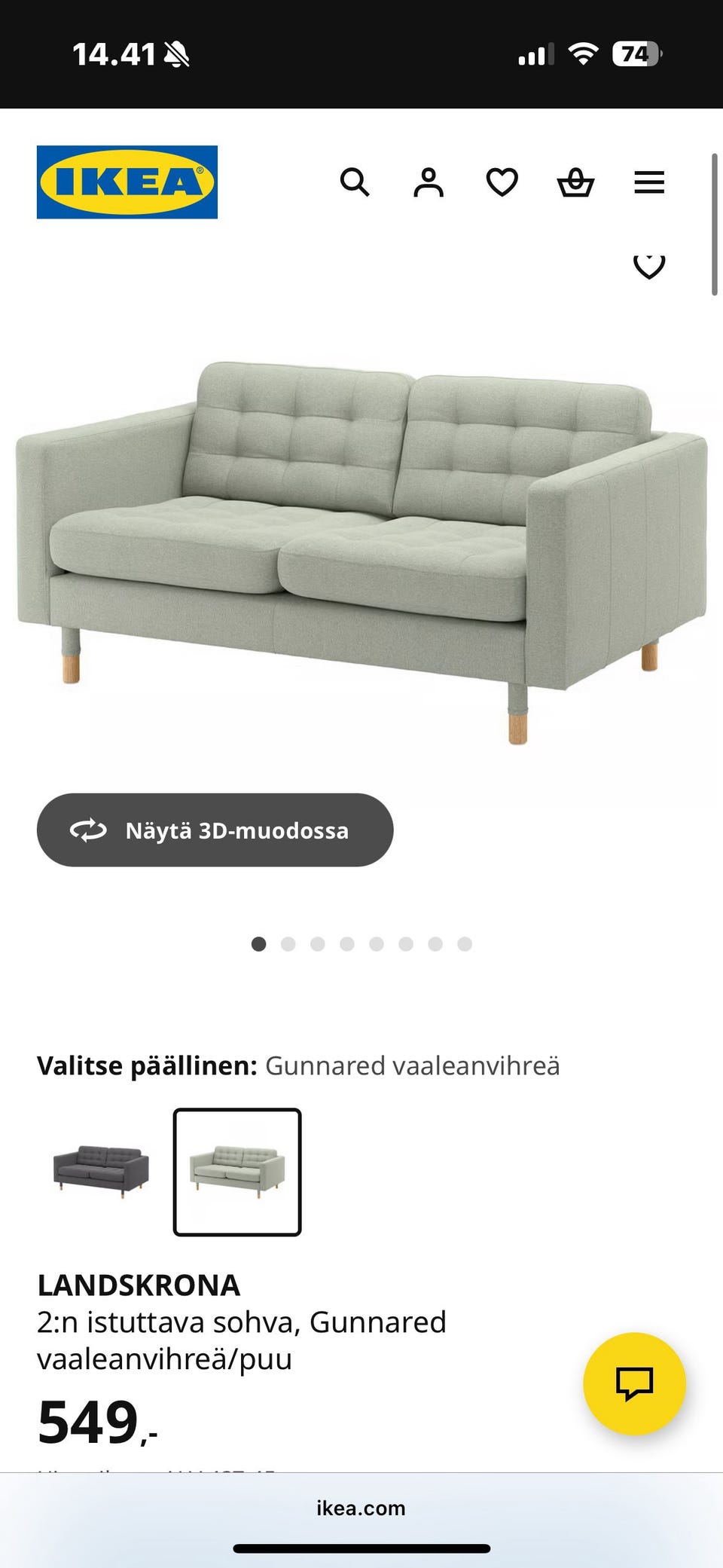
Task: Tap the battery indicator in status bar
Action: coord(636,53)
